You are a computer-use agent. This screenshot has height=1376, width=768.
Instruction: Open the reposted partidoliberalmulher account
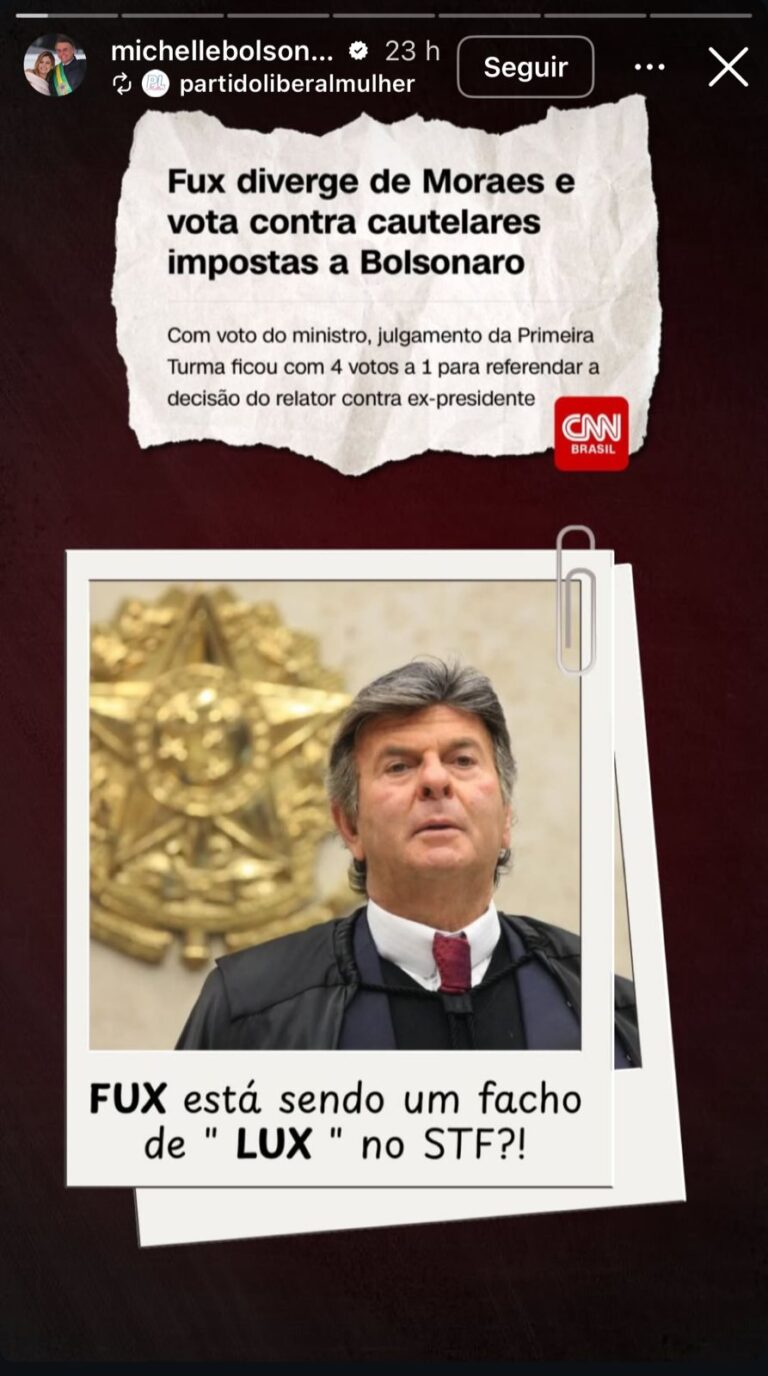(x=296, y=84)
